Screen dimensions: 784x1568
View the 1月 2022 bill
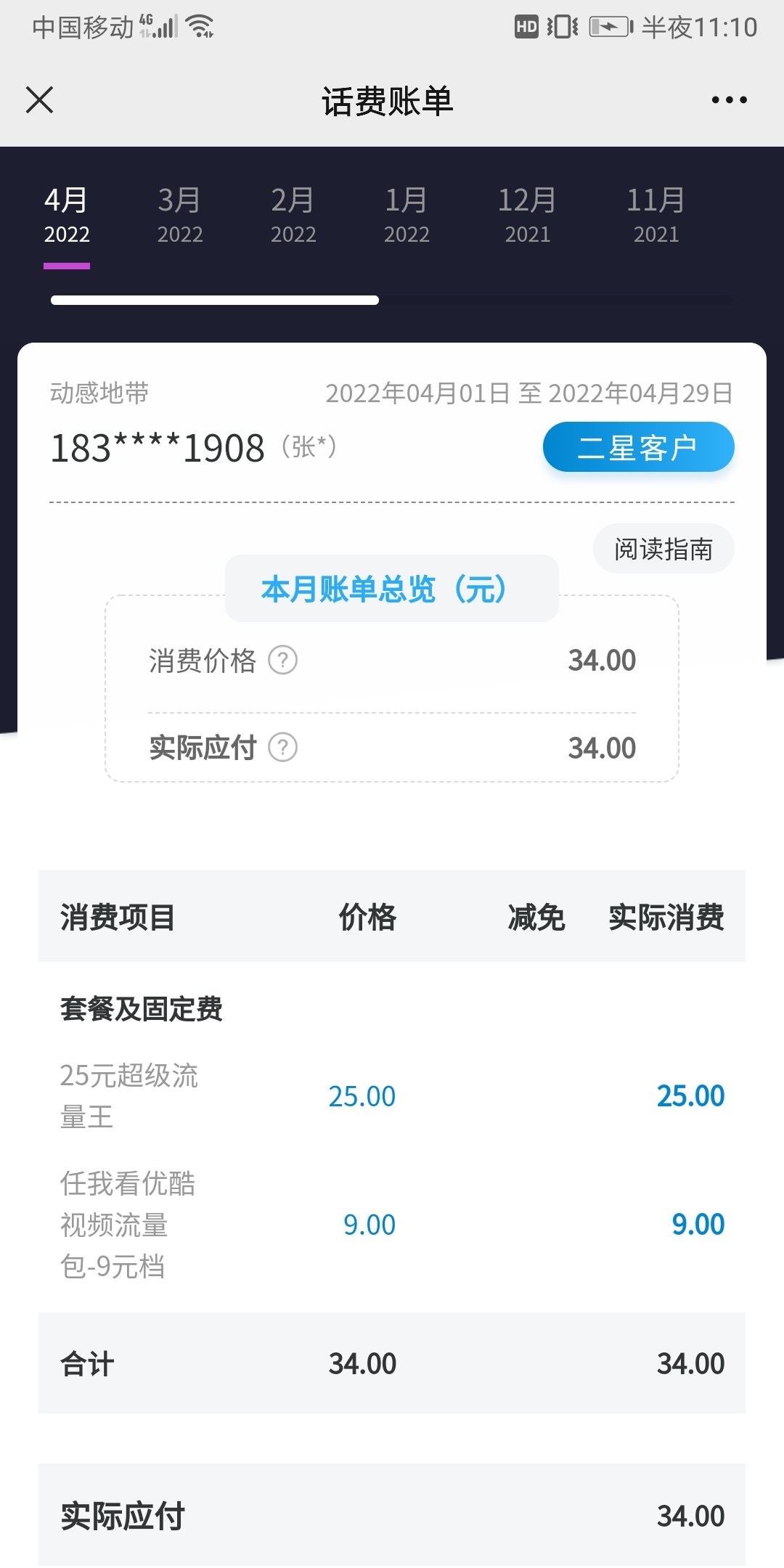[407, 216]
